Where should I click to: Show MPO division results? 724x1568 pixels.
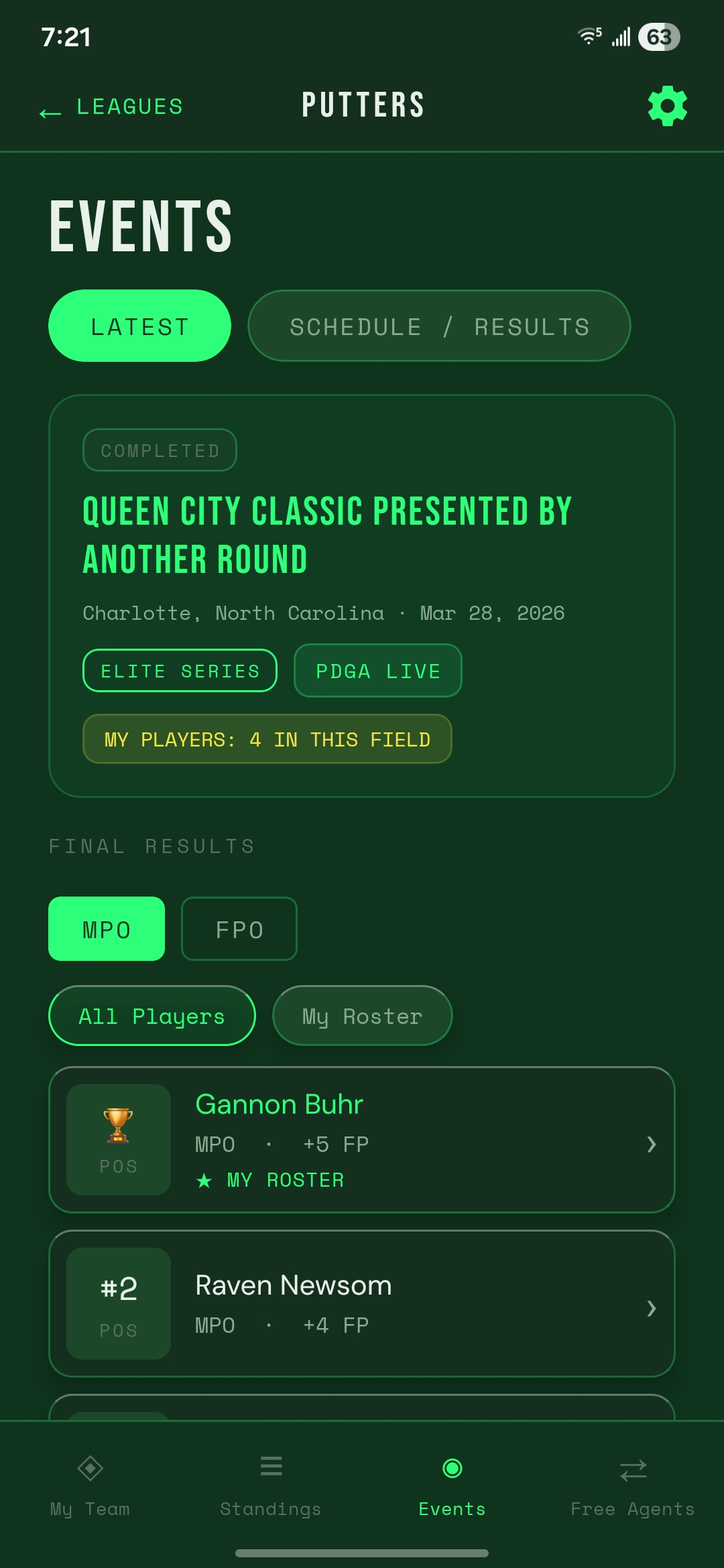click(x=107, y=929)
